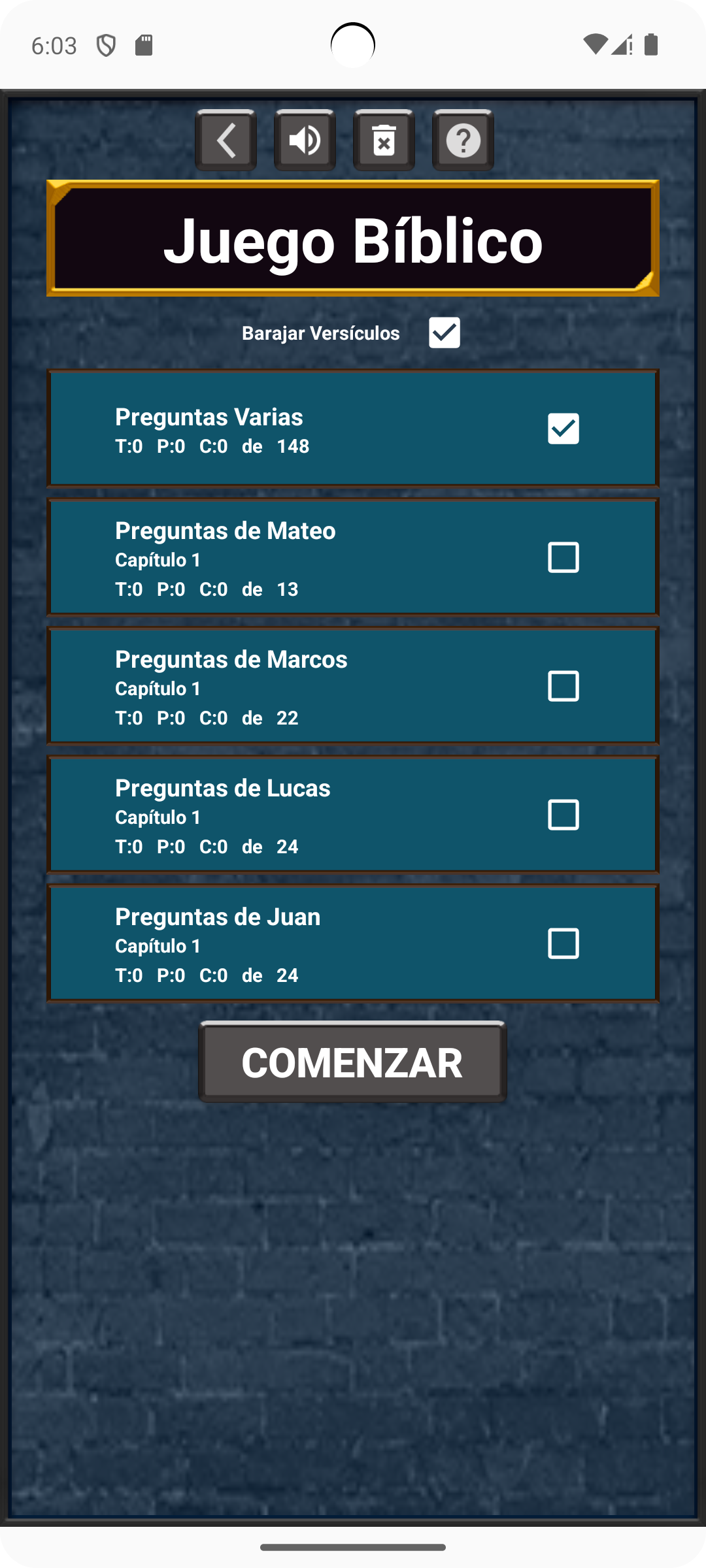The width and height of the screenshot is (706, 1568).
Task: Toggle the sound speaker button
Action: [305, 140]
